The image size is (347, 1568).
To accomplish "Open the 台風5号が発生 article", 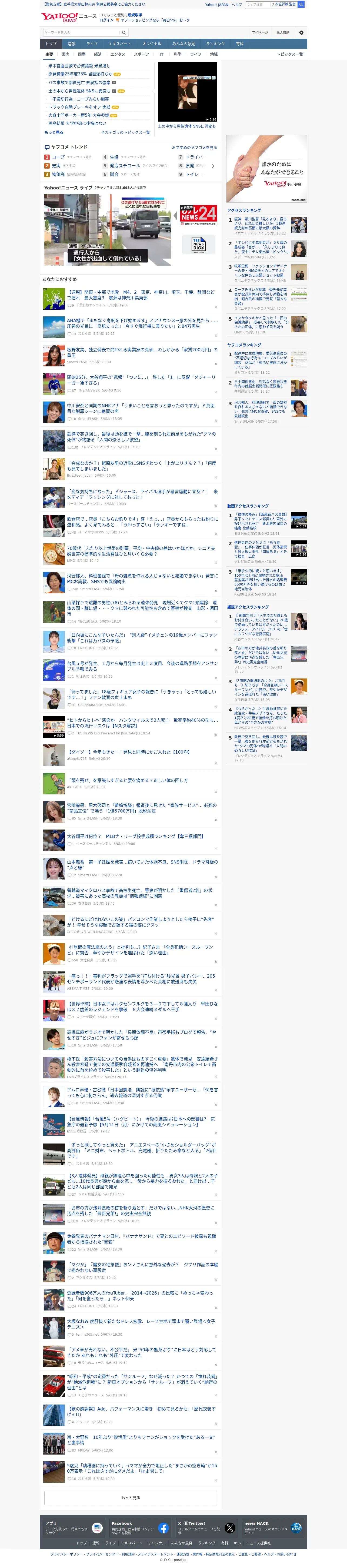I will (x=142, y=666).
